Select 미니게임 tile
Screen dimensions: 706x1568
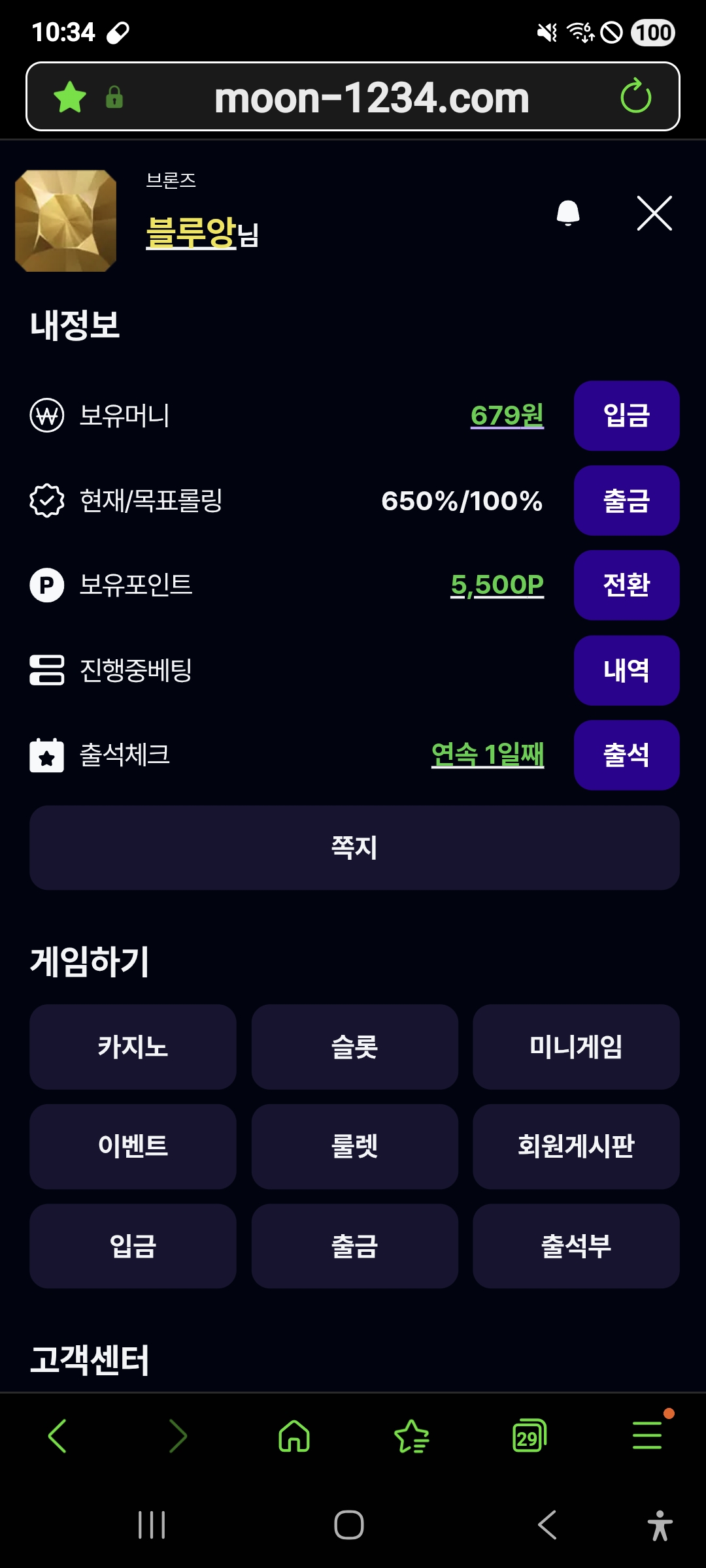click(576, 1047)
